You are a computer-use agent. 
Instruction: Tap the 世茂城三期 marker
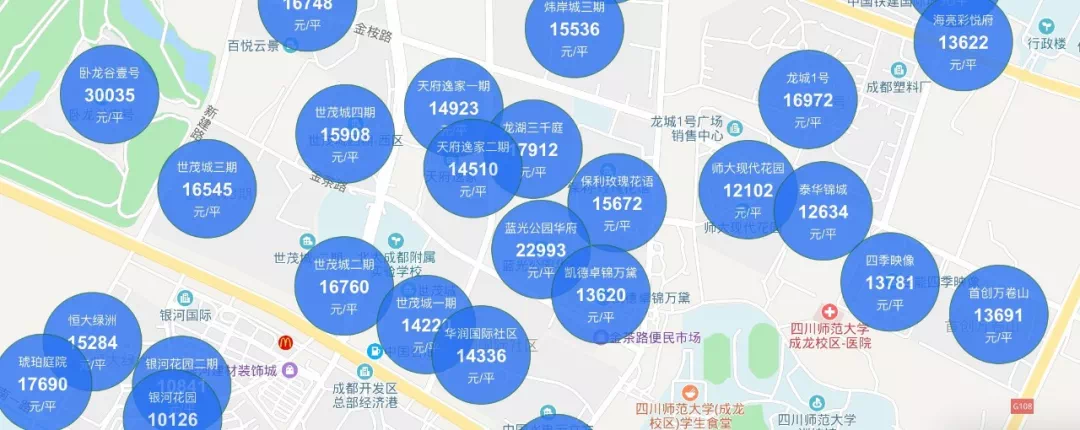[207, 188]
